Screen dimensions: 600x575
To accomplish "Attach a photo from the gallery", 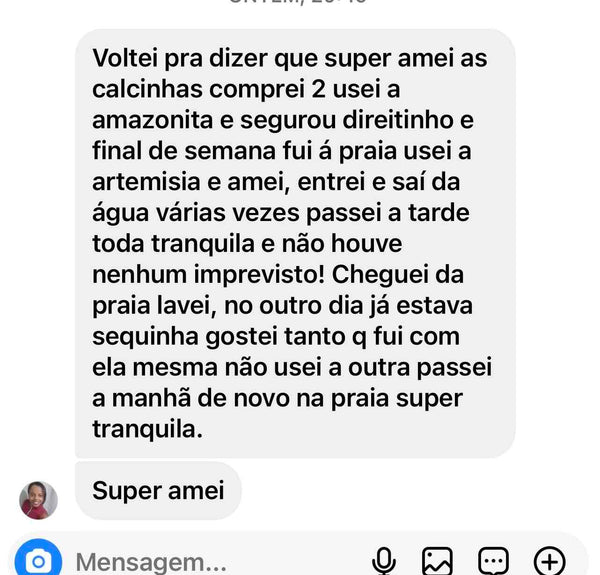I will [x=438, y=561].
